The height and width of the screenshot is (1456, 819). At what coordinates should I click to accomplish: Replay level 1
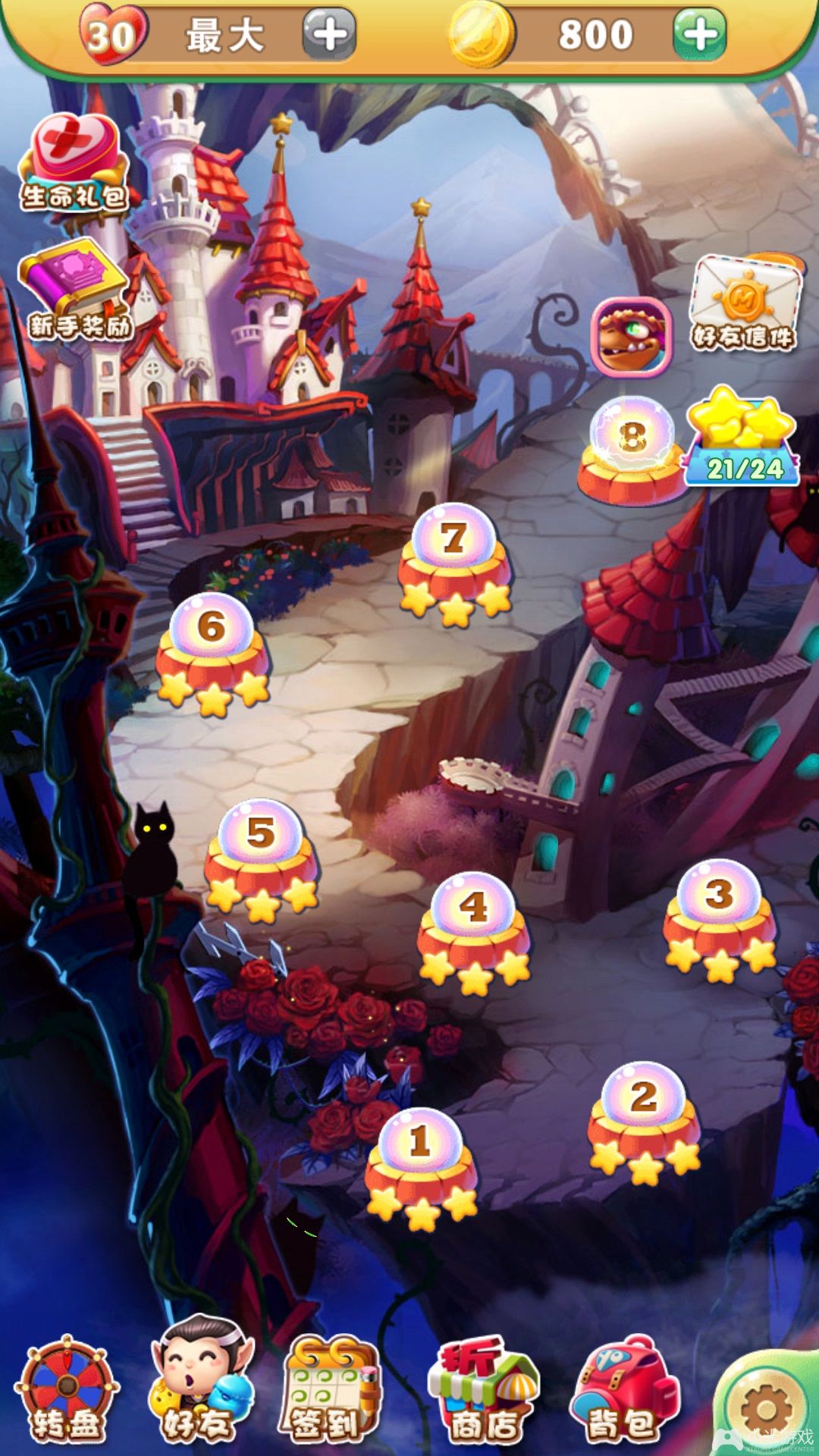420,1162
